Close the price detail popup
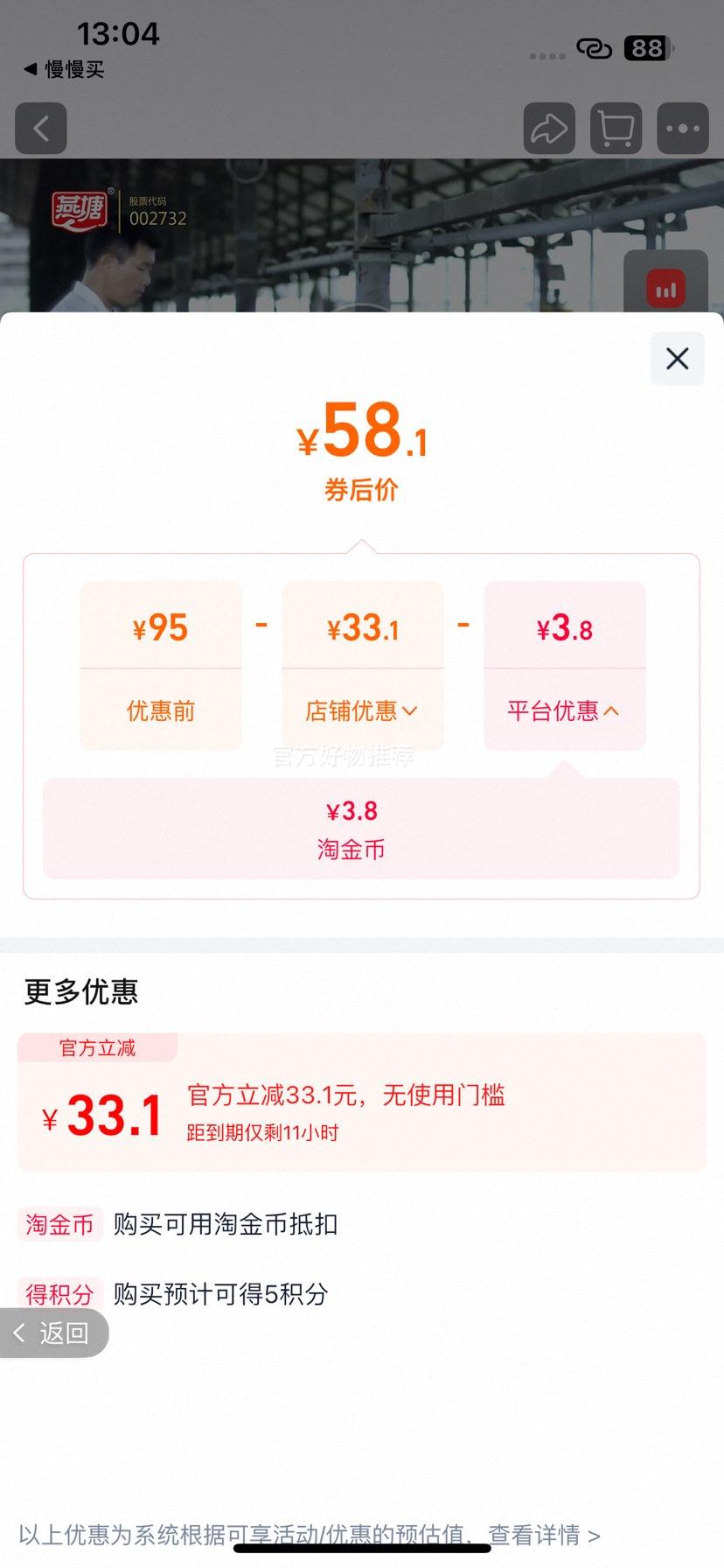The width and height of the screenshot is (724, 1568). pyautogui.click(x=676, y=359)
